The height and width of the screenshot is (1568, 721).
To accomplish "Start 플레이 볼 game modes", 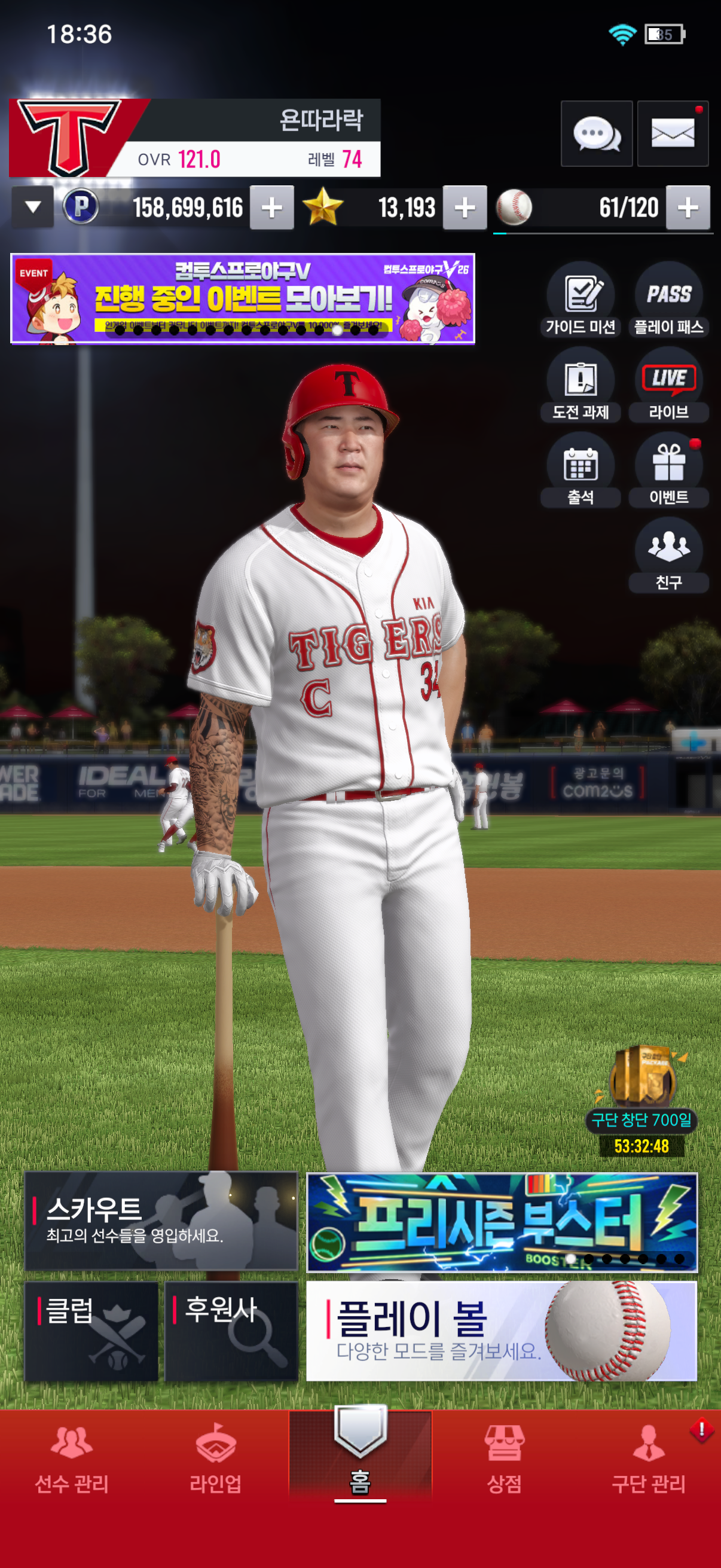I will [502, 1331].
